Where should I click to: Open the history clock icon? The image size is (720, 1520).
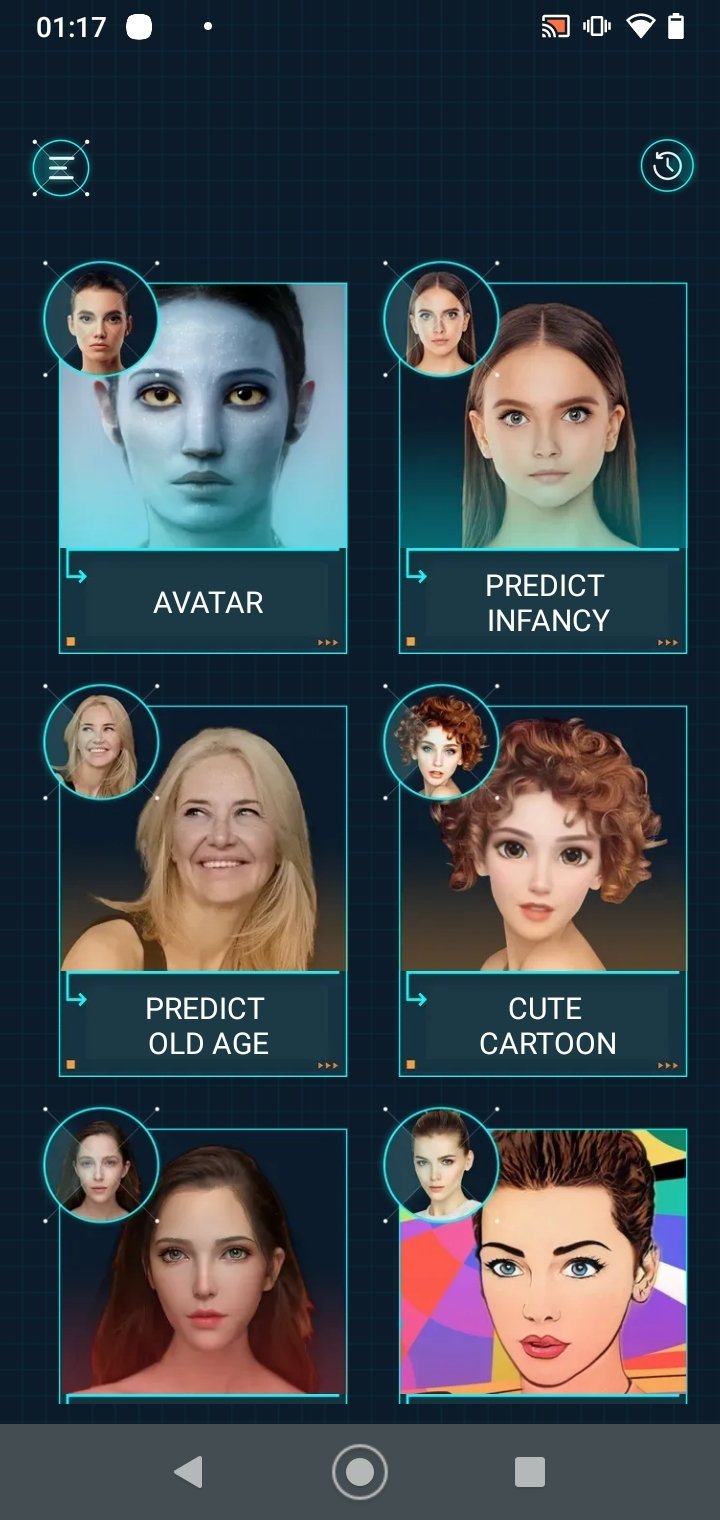pos(667,166)
